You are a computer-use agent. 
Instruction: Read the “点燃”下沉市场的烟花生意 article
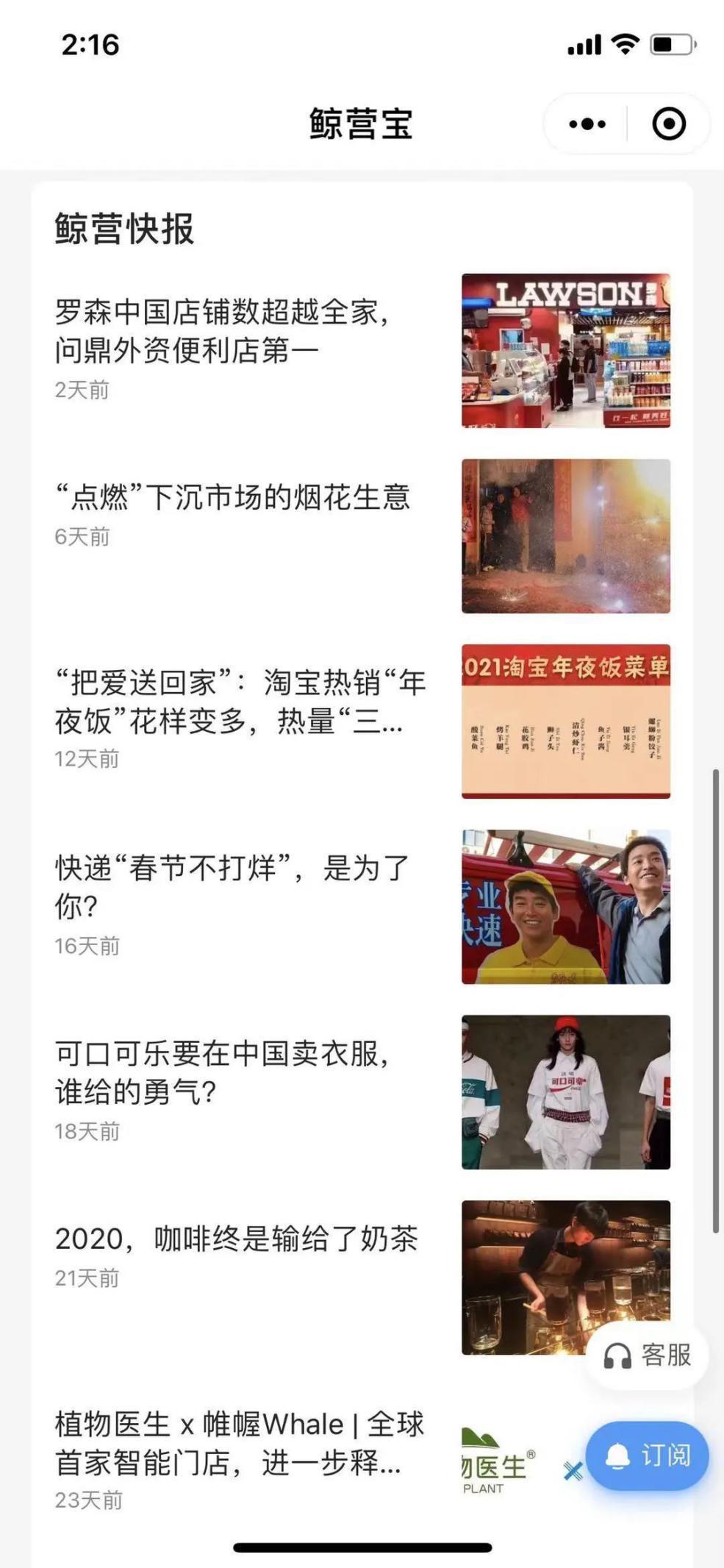pos(232,498)
